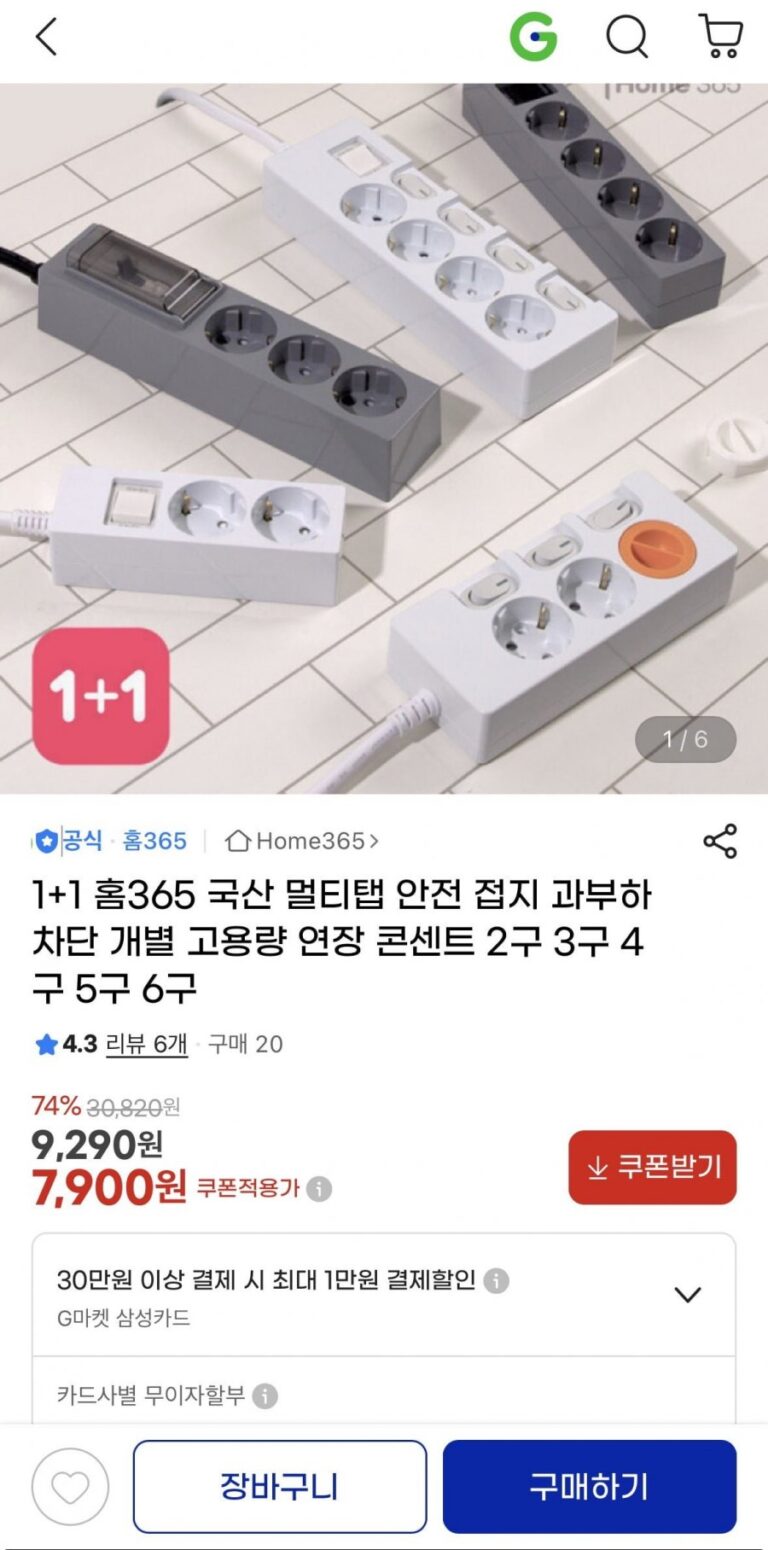Add product to wishlist with heart
The height and width of the screenshot is (1550, 768).
pos(70,1487)
